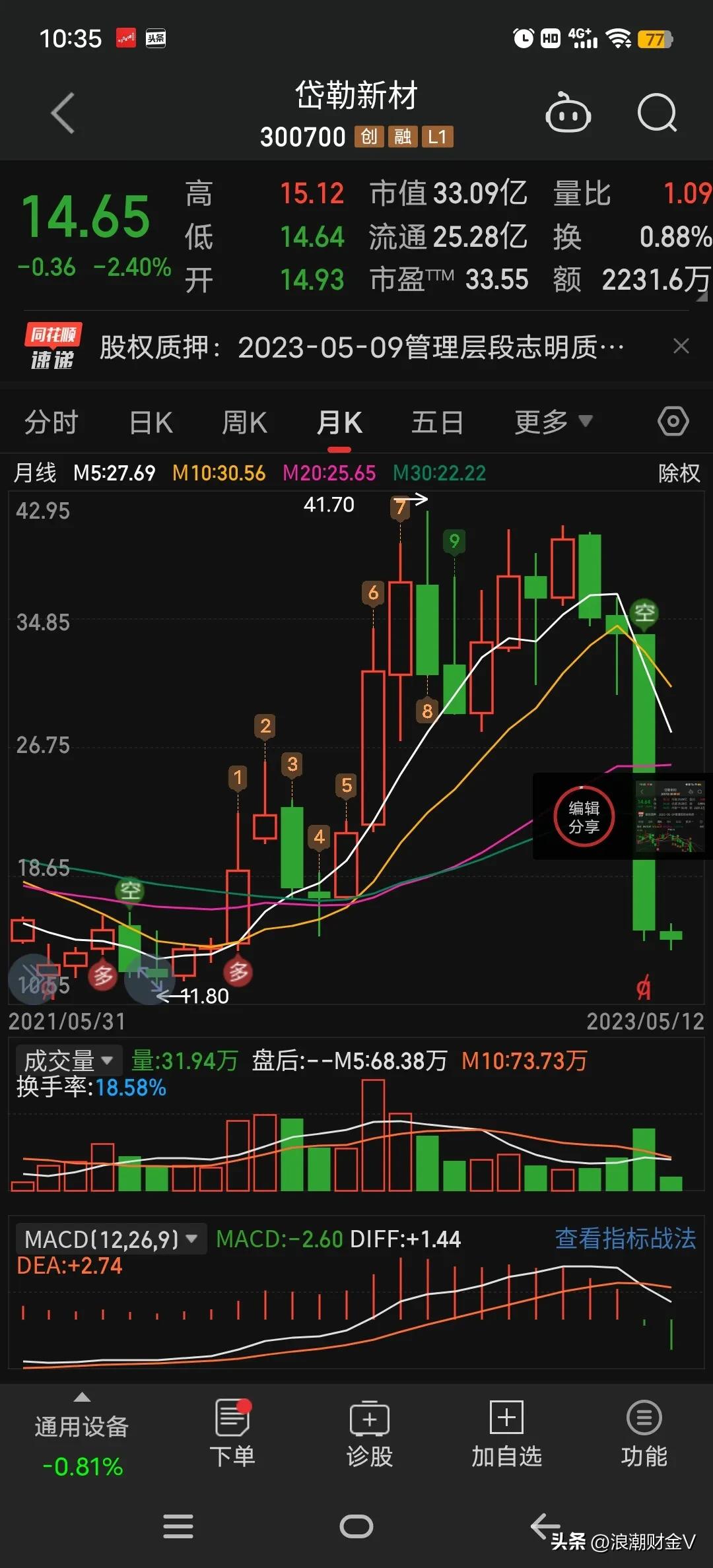
Task: Show the 五日 chart tab
Action: (437, 422)
